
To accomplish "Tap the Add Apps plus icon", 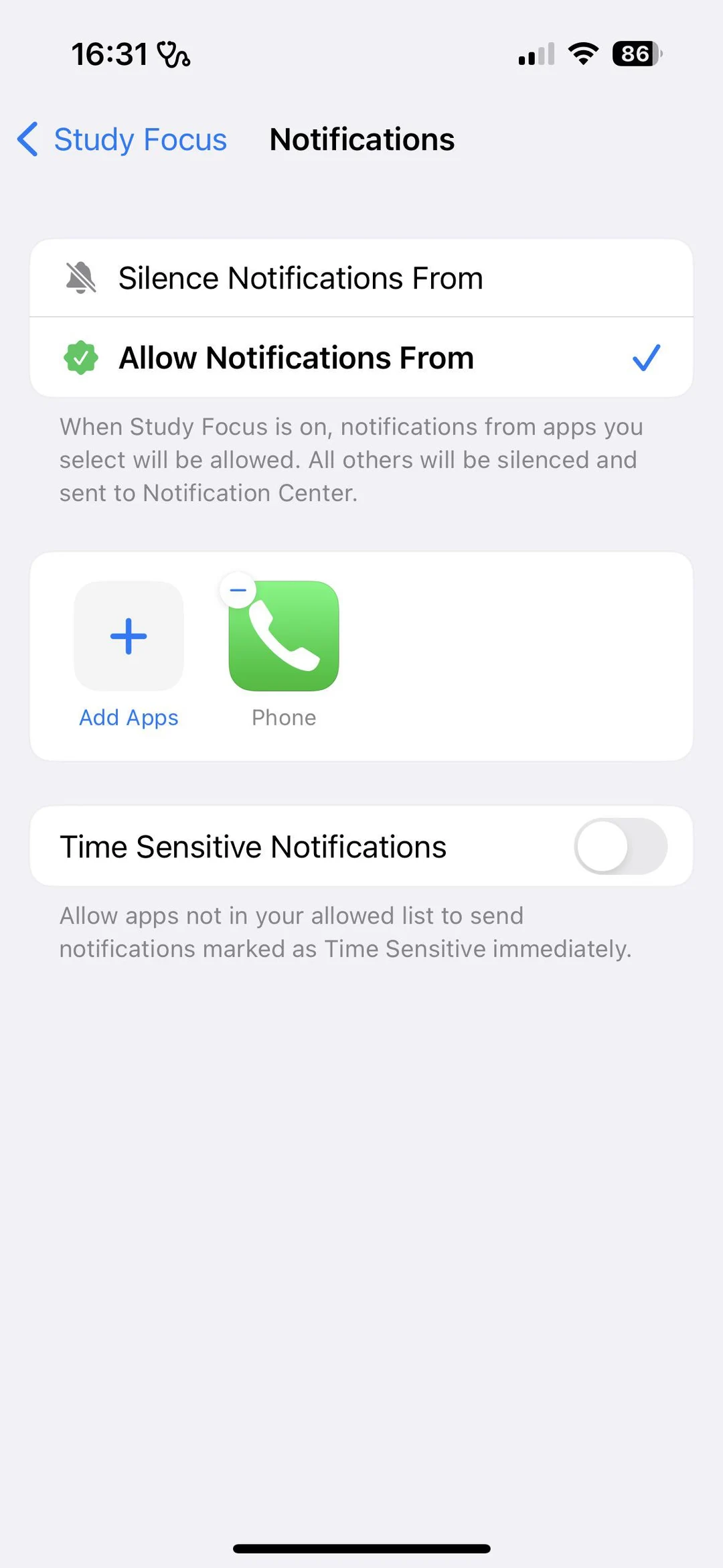I will coord(129,635).
